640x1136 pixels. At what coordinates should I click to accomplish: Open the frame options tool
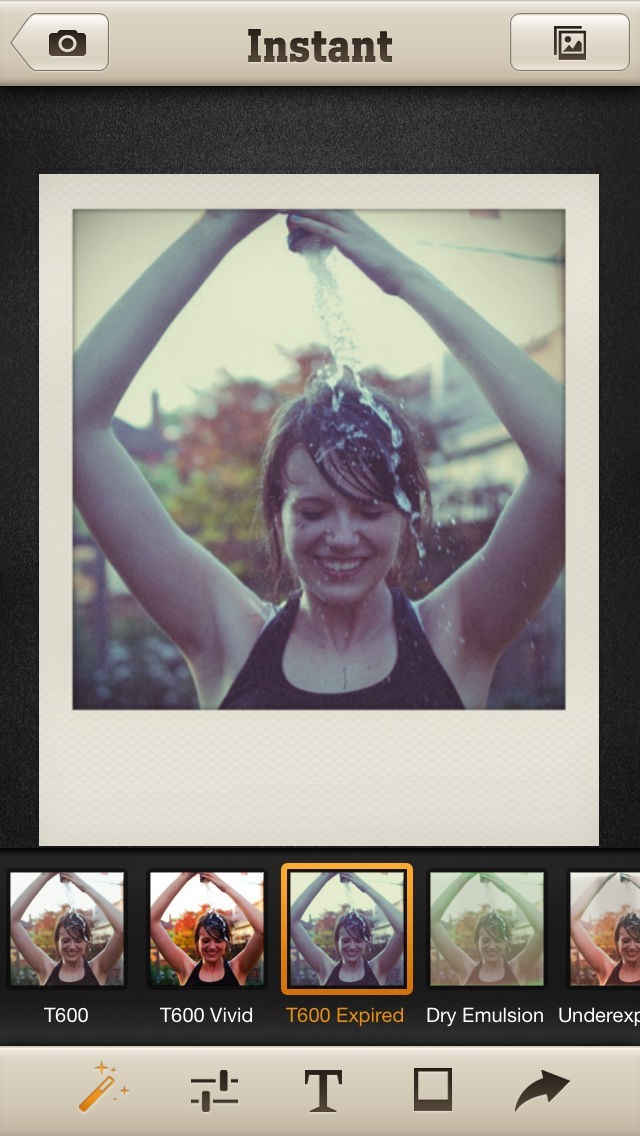[x=433, y=1089]
